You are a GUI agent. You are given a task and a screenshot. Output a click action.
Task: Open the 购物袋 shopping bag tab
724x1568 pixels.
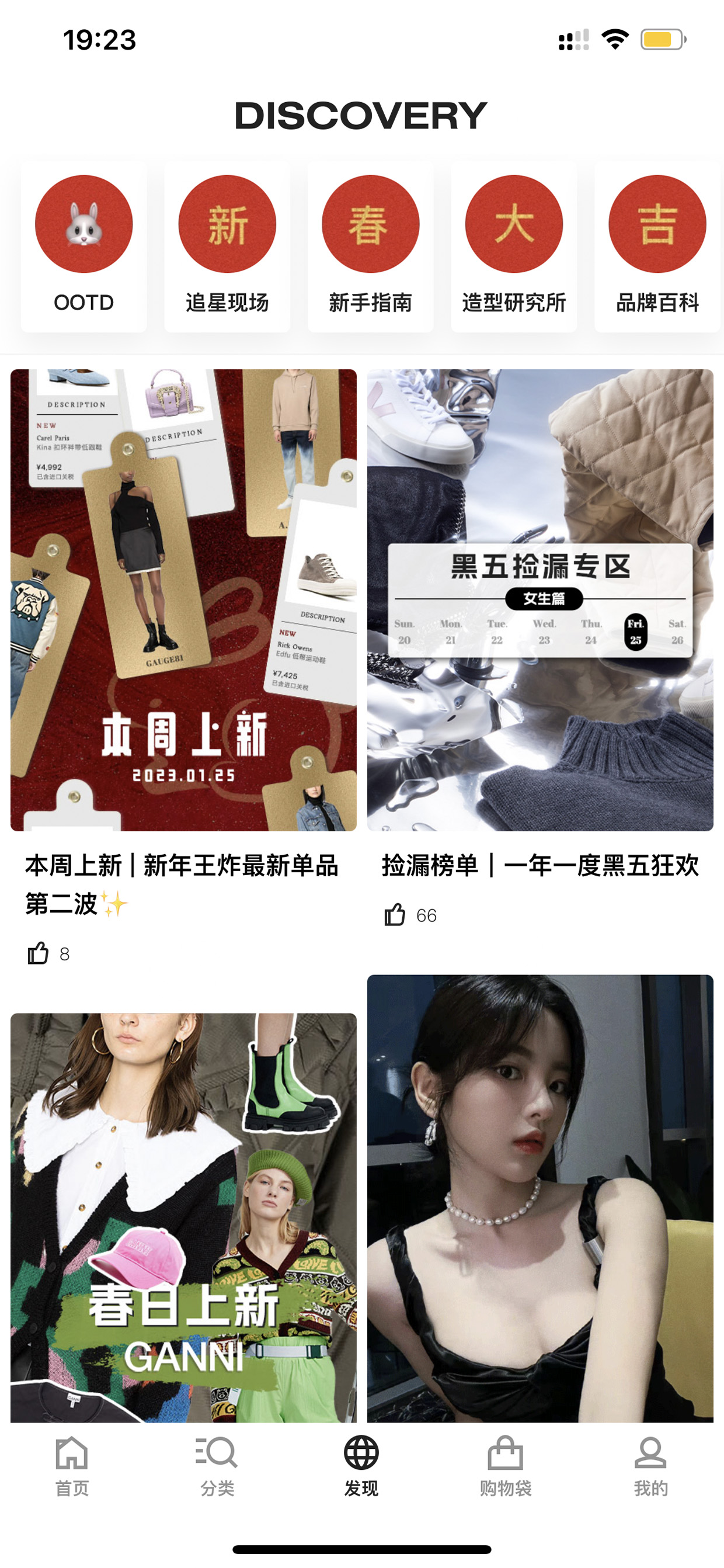coord(506,1466)
